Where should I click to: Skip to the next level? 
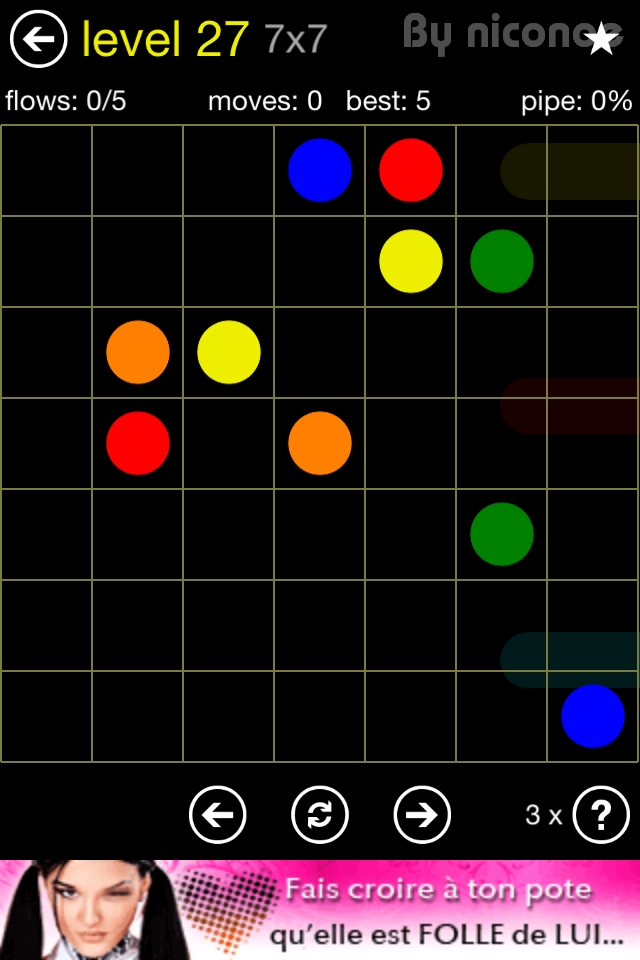point(422,815)
